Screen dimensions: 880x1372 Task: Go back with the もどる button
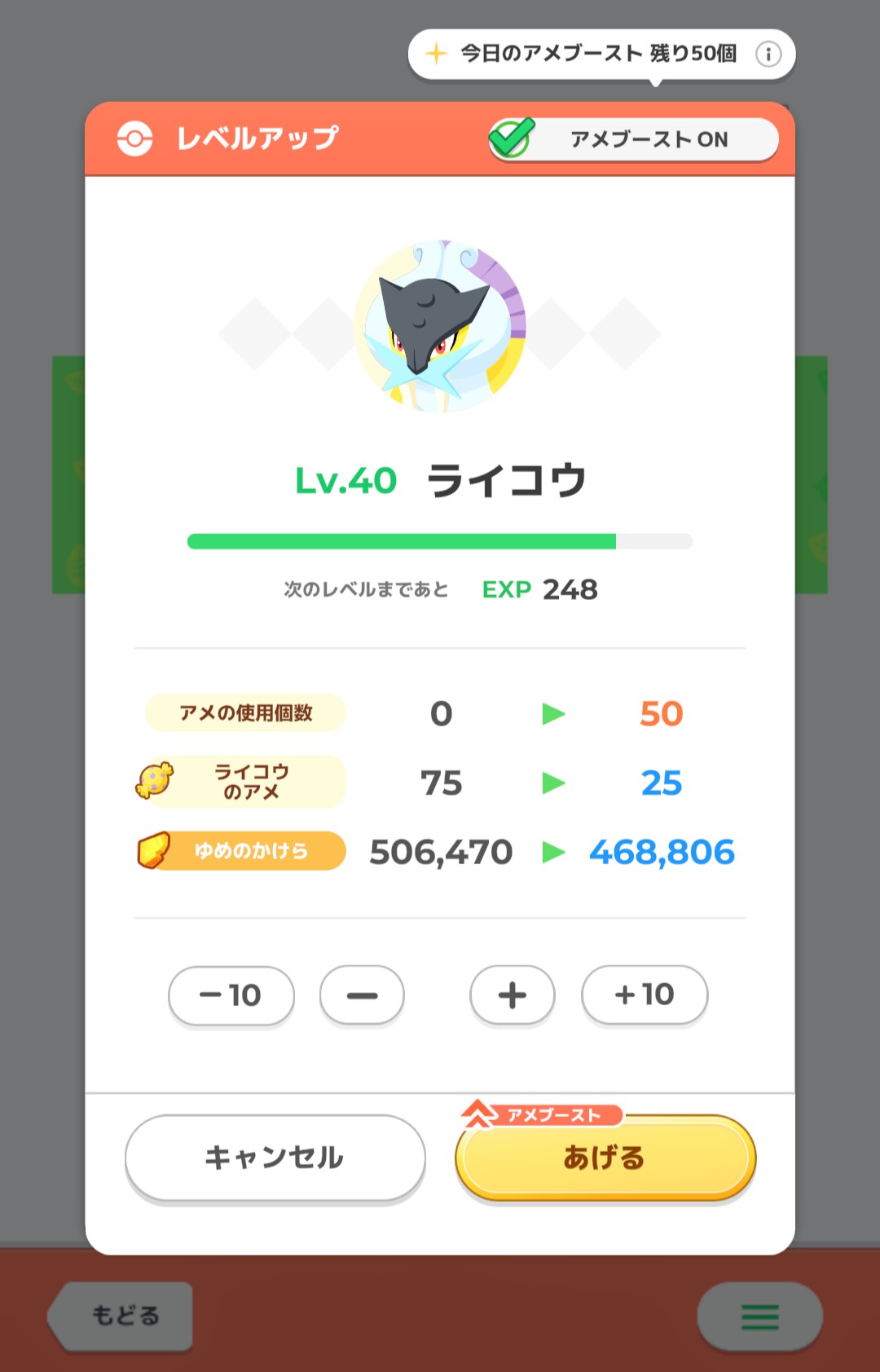point(122,1315)
